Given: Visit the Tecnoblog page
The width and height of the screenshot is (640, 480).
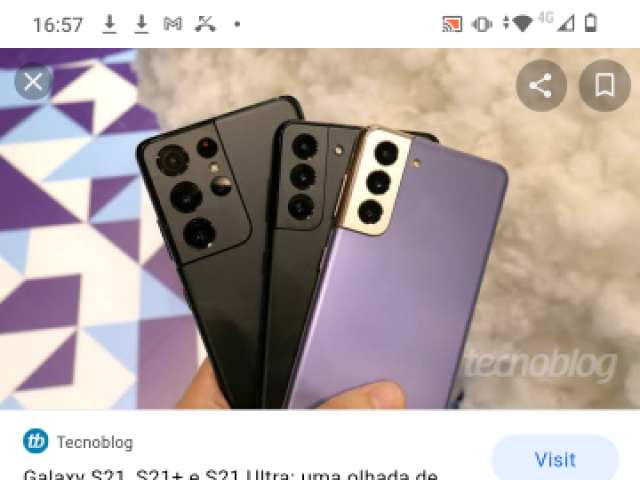Looking at the screenshot, I should (555, 459).
